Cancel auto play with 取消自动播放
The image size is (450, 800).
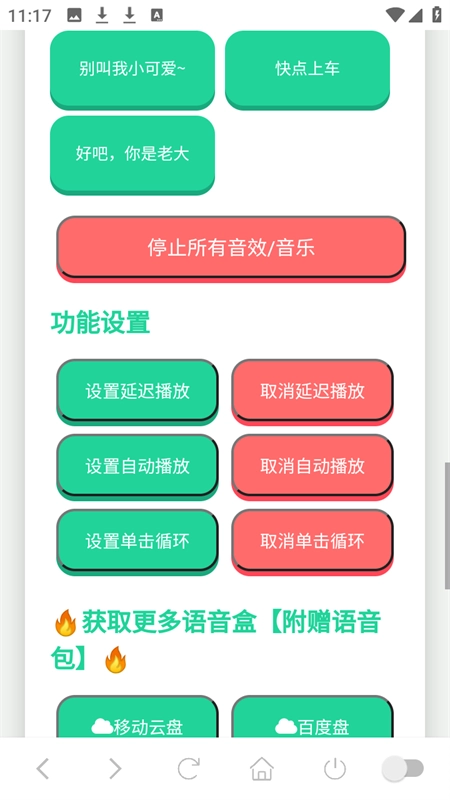pos(312,467)
